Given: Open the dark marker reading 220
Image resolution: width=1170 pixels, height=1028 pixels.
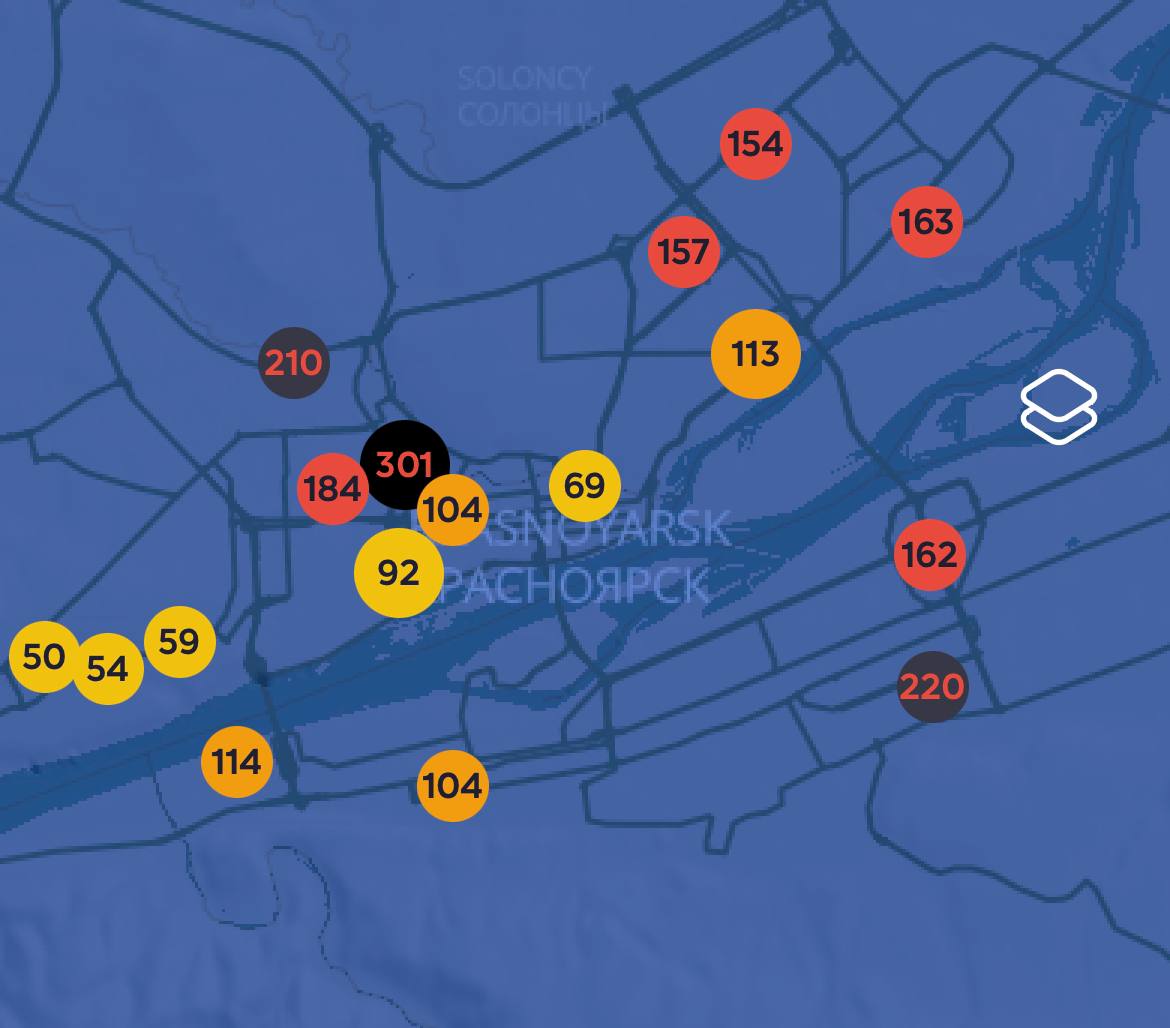Looking at the screenshot, I should coord(932,687).
